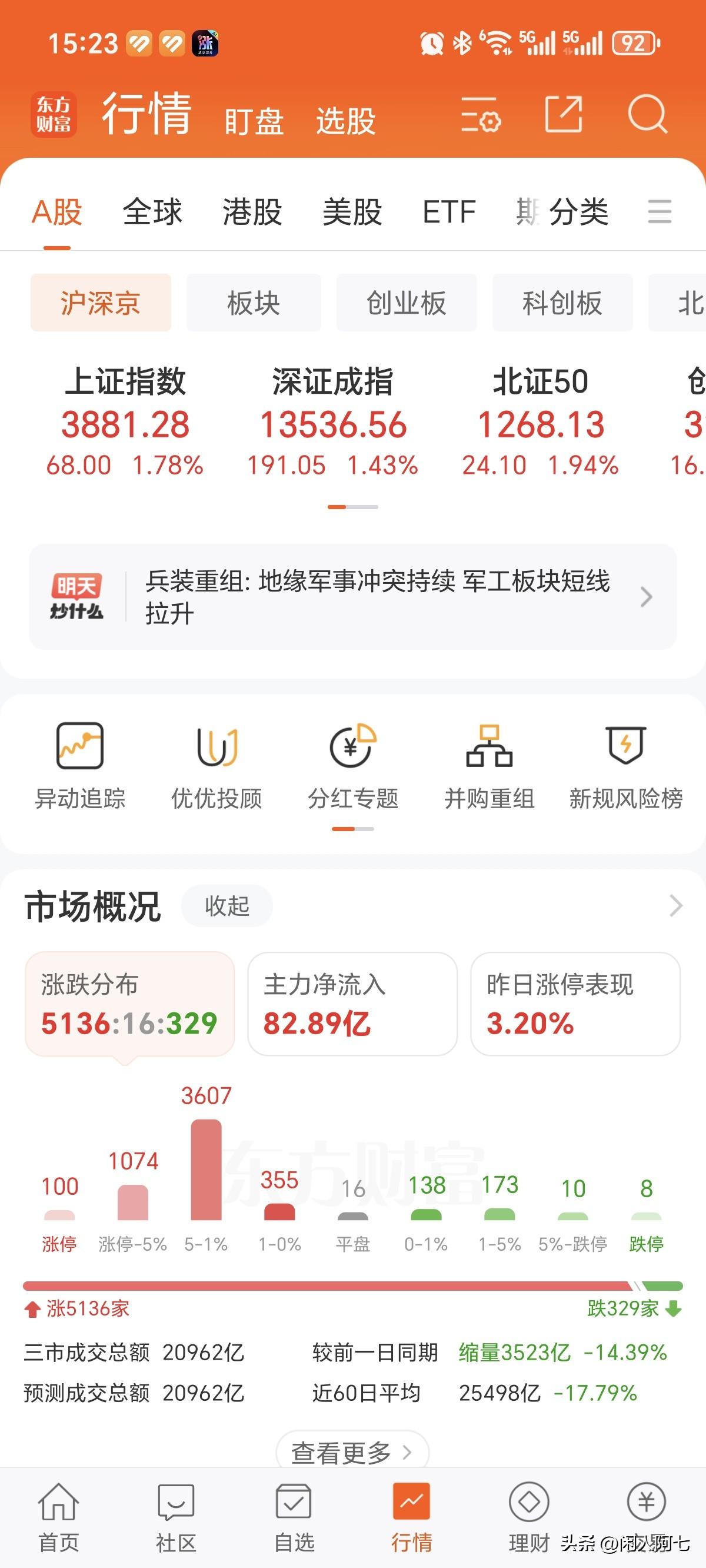This screenshot has height=1568, width=706.
Task: Tap the 并购重组 icon
Action: click(x=489, y=767)
